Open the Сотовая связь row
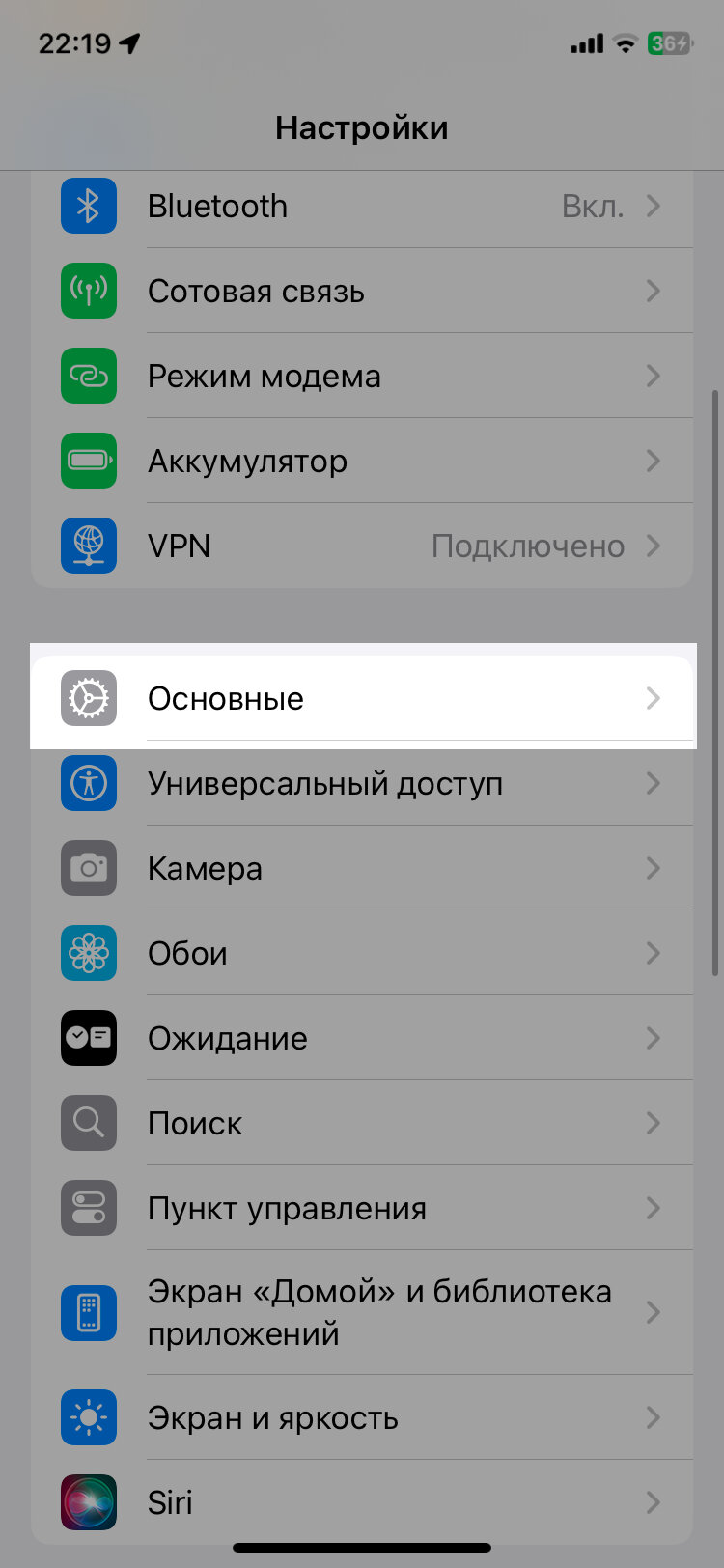Image resolution: width=724 pixels, height=1568 pixels. coord(362,291)
